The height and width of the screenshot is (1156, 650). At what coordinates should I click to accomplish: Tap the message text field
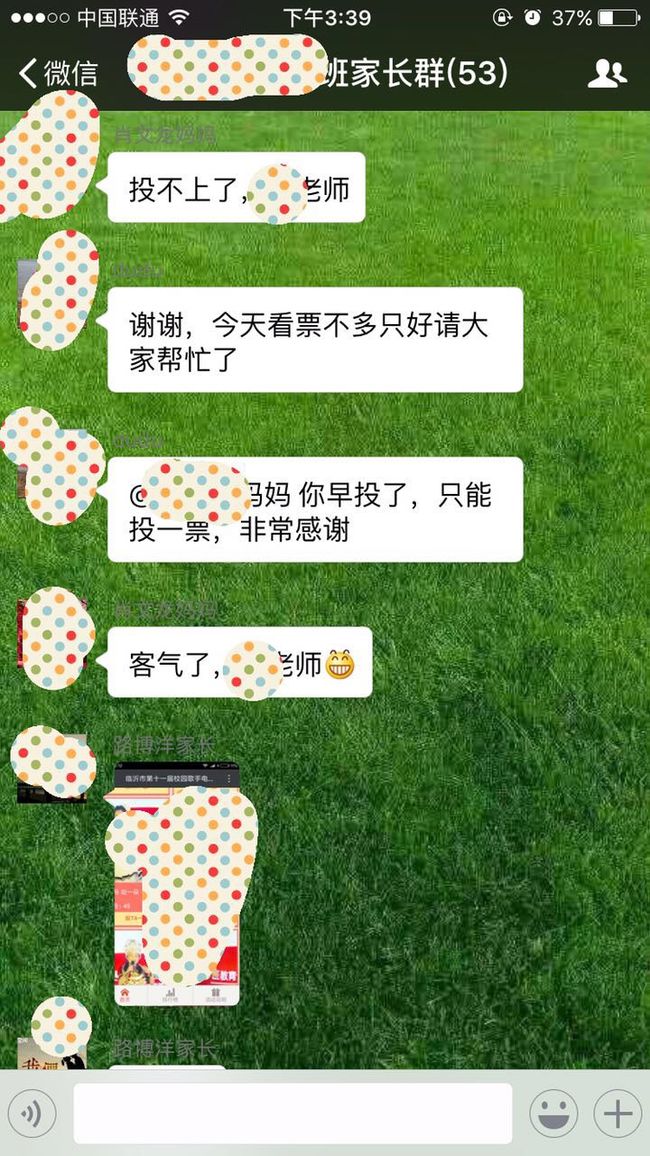click(293, 1113)
